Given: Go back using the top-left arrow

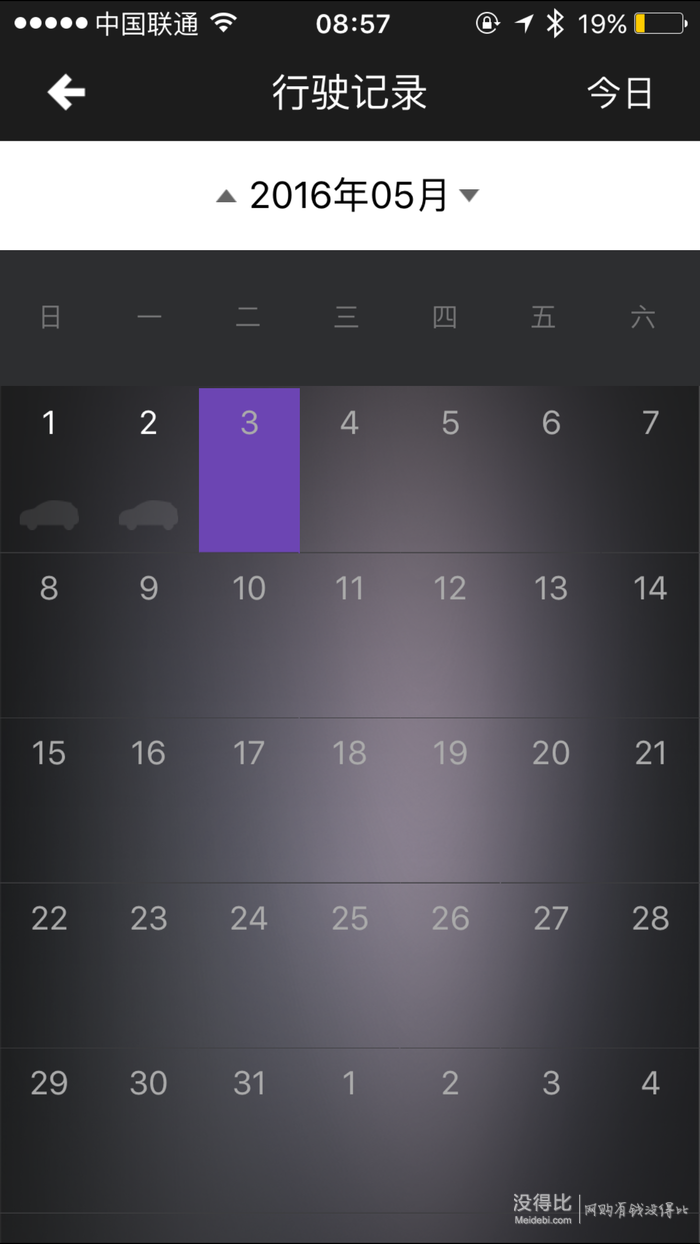Looking at the screenshot, I should pyautogui.click(x=66, y=93).
